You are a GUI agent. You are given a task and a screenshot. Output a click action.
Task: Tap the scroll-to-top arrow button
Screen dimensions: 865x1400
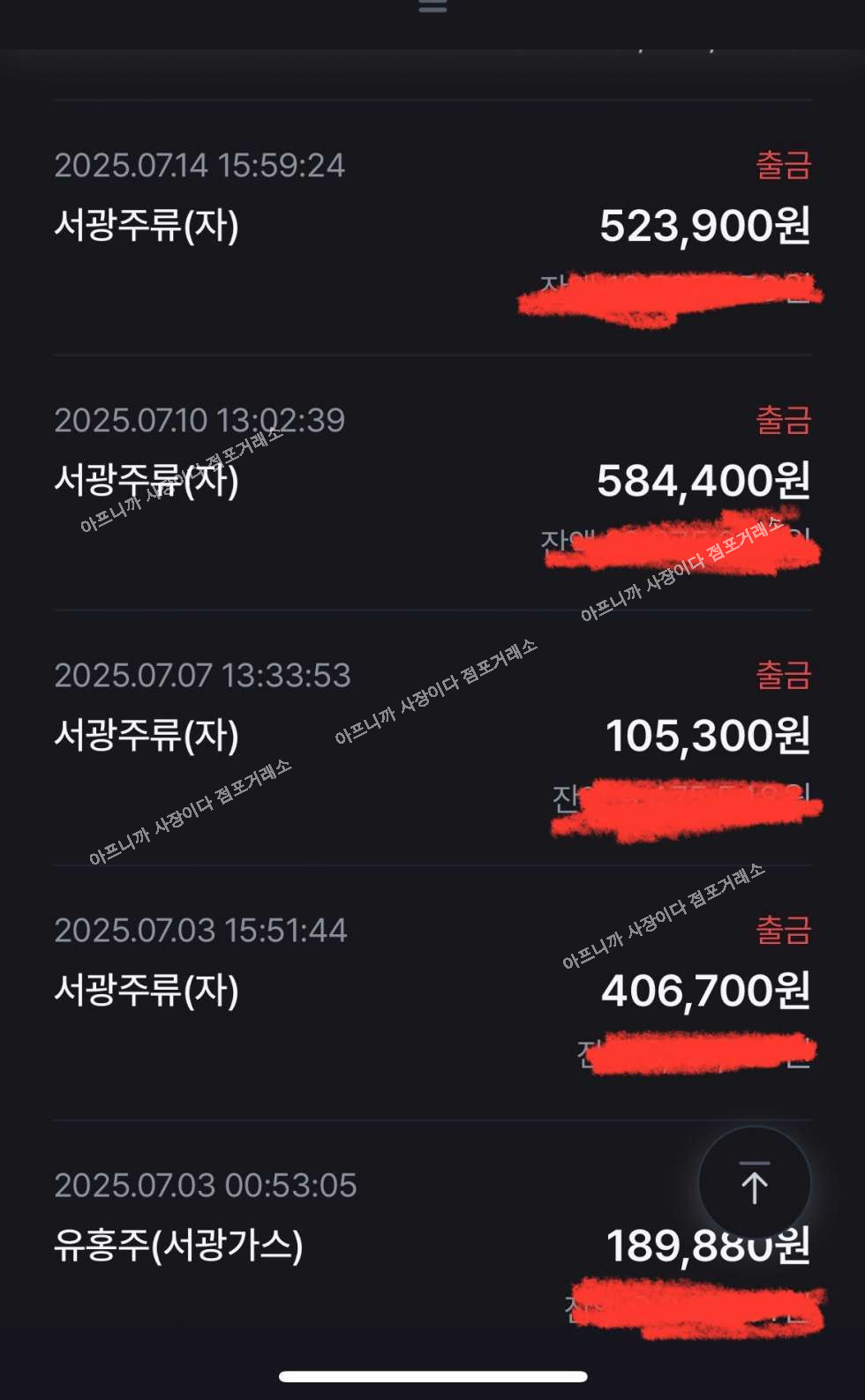click(x=754, y=1182)
